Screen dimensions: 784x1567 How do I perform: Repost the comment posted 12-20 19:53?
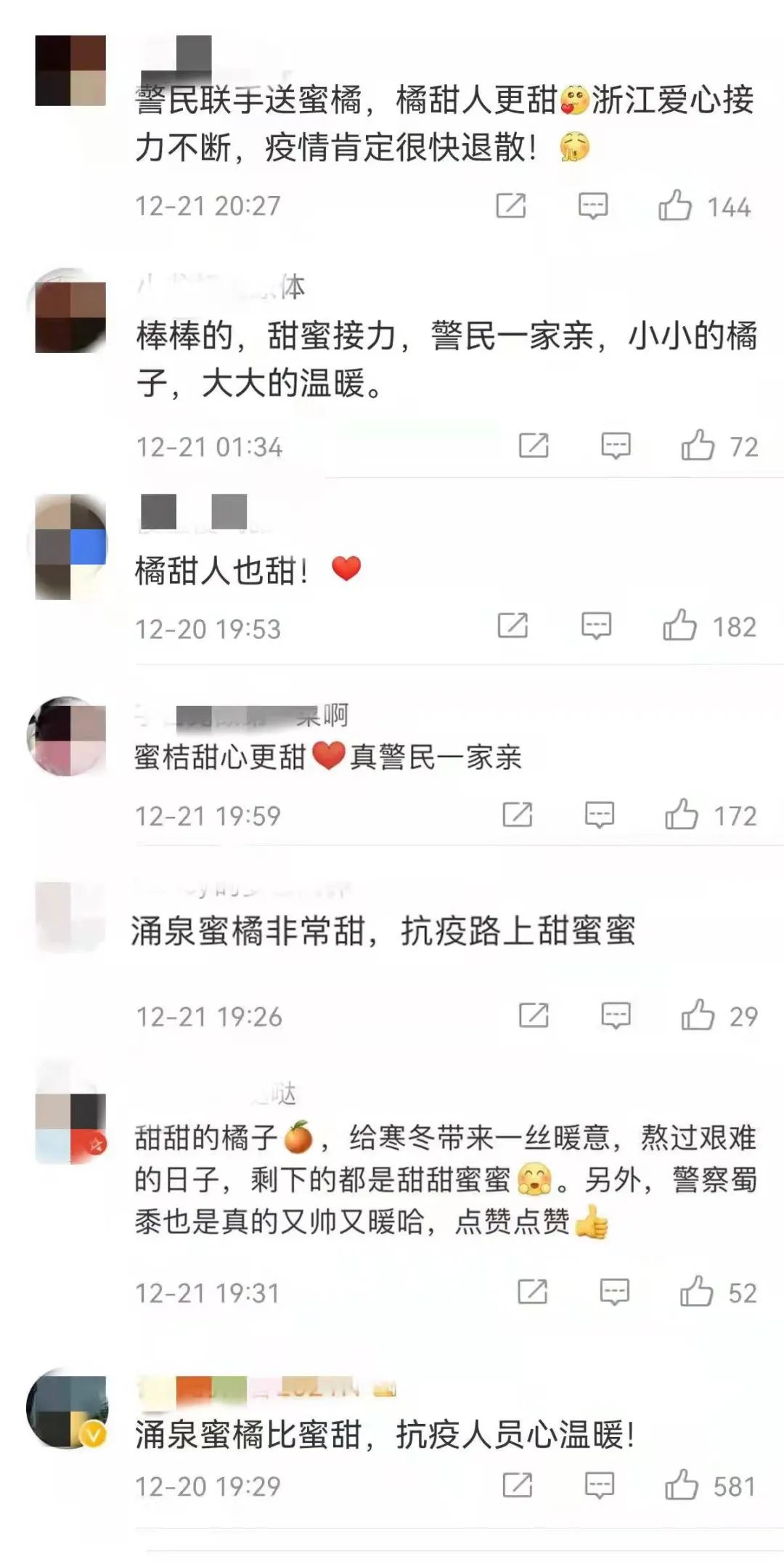click(x=513, y=626)
